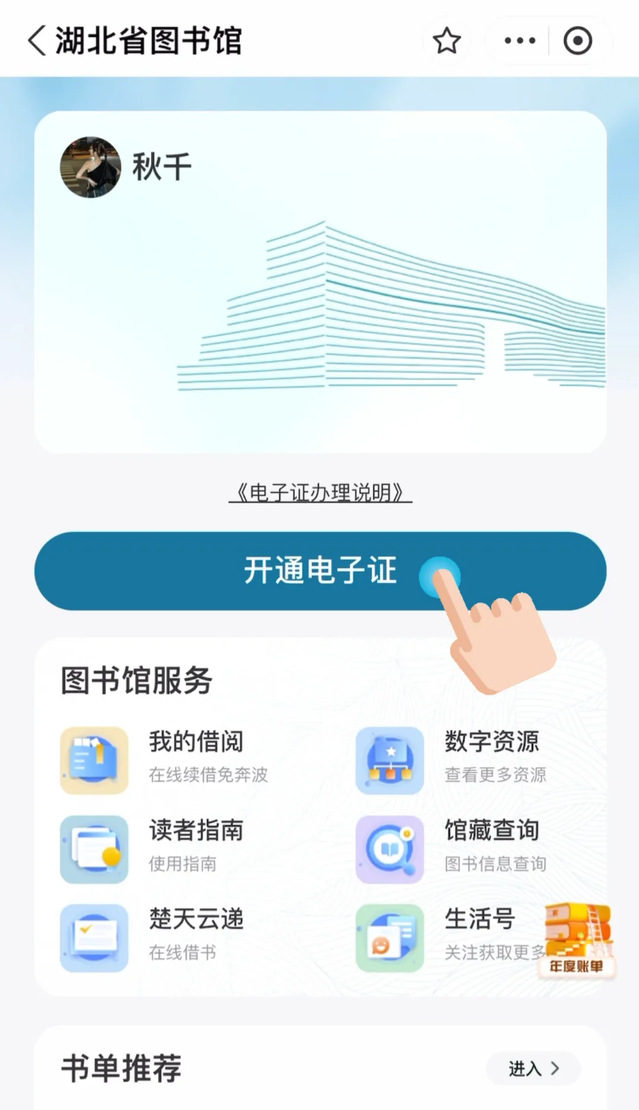
Task: Read the 《电子证办理说明》 link
Action: click(x=320, y=493)
